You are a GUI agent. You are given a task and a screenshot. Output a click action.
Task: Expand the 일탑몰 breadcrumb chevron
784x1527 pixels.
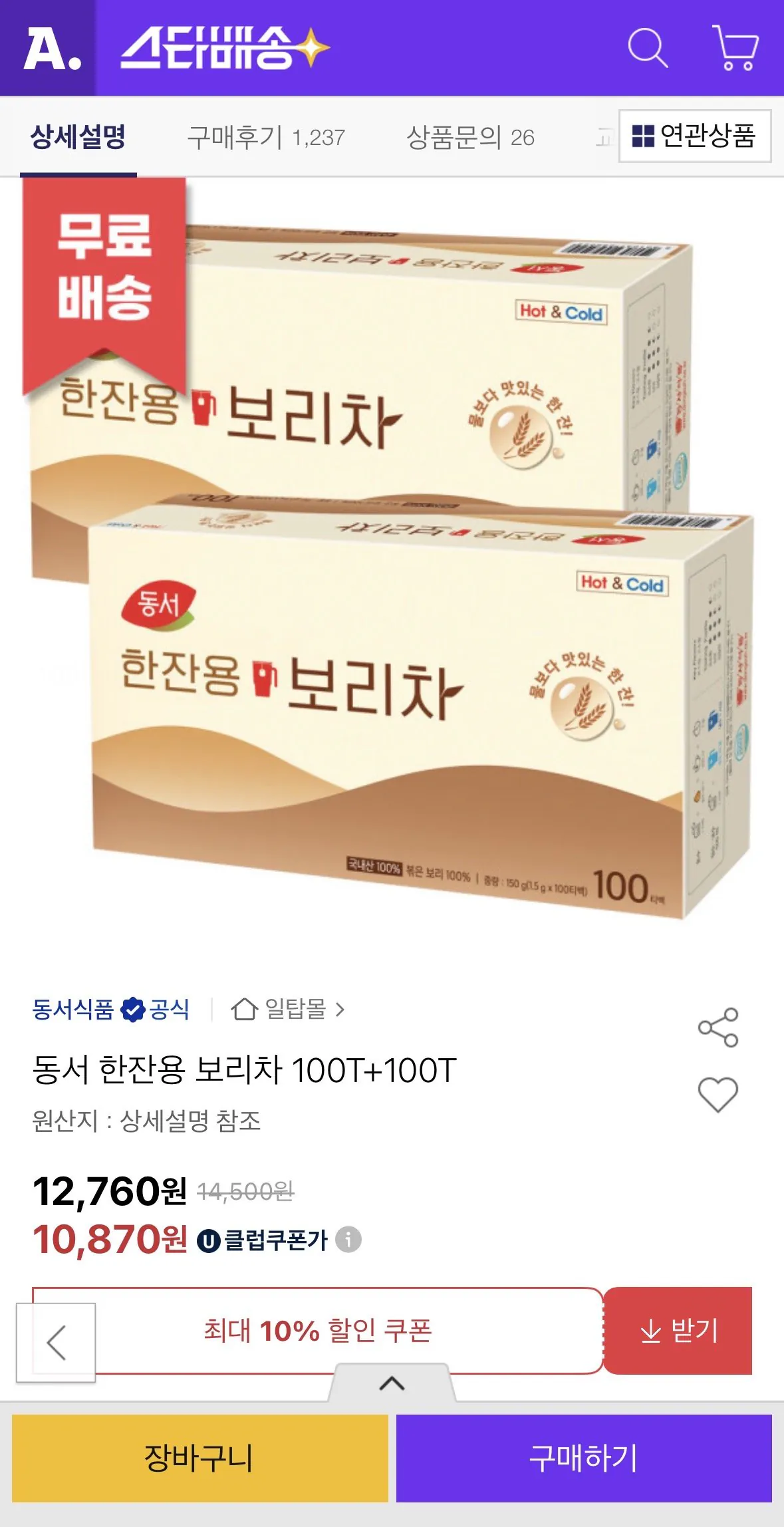click(x=340, y=1010)
